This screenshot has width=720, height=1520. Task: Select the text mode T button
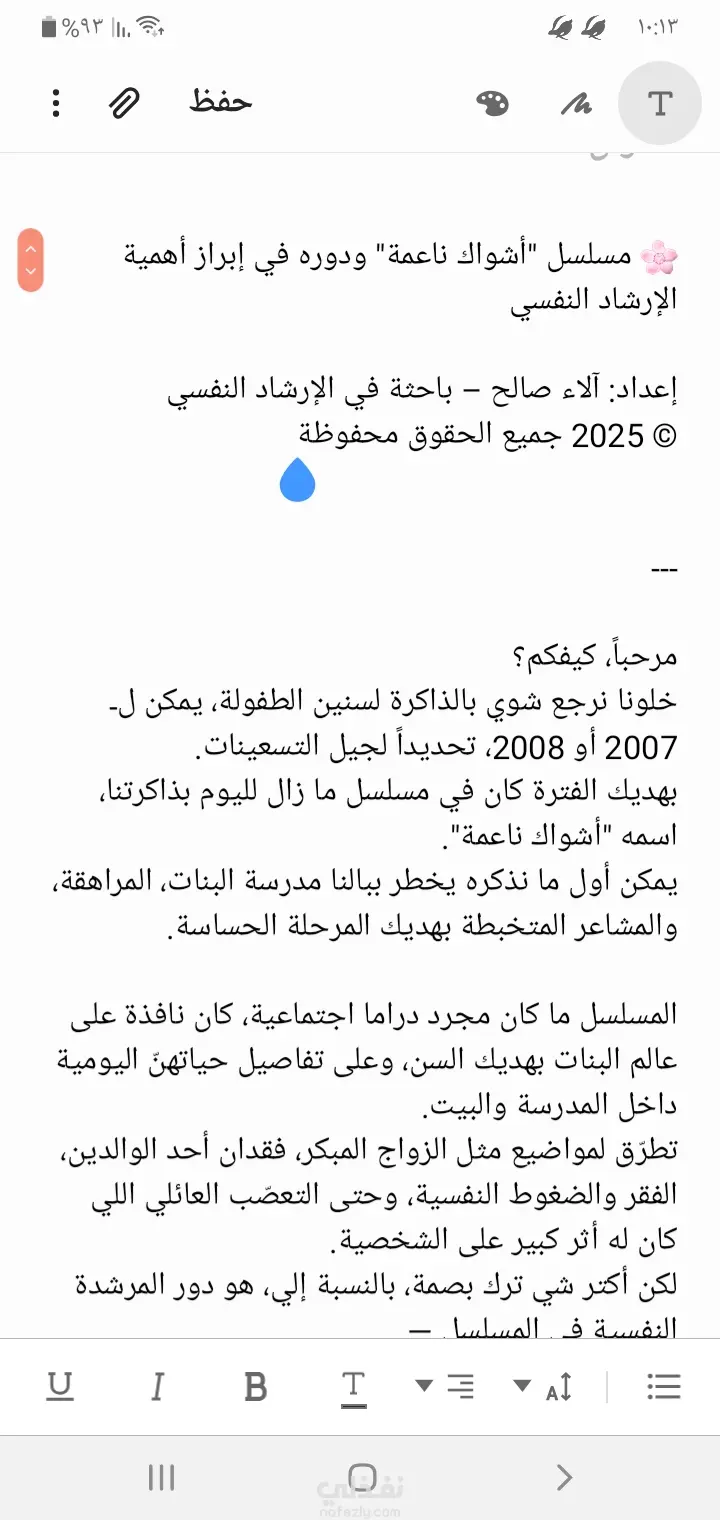659,103
